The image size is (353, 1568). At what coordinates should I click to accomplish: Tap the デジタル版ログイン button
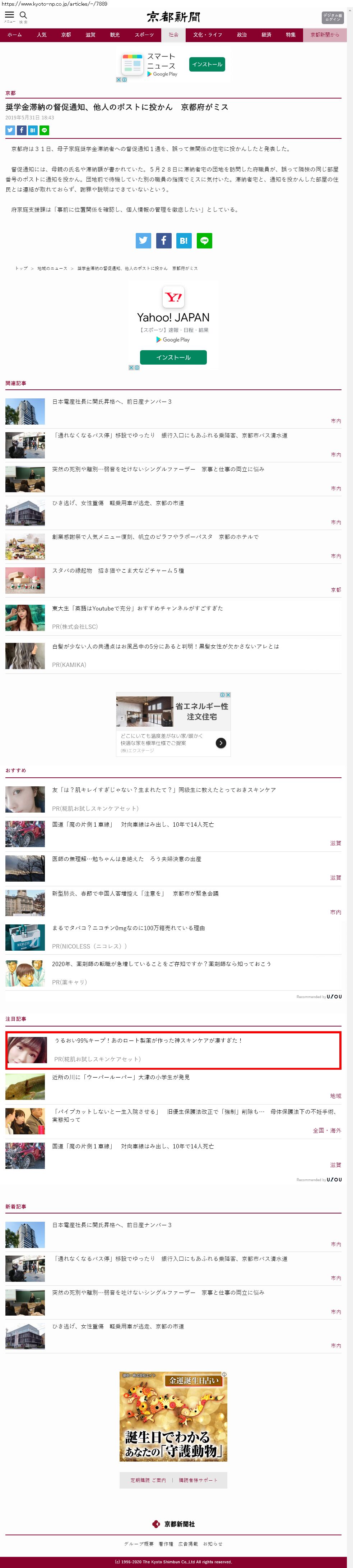(x=332, y=18)
